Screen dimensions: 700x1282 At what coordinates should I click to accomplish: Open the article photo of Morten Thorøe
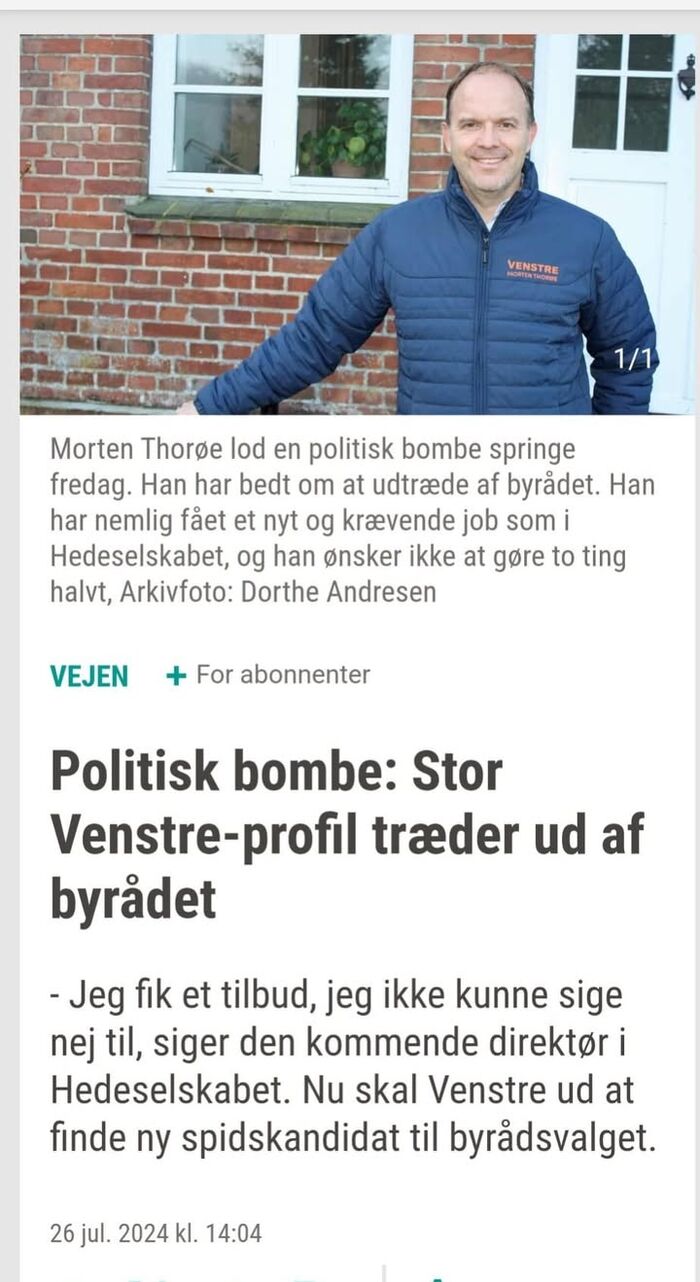(356, 224)
